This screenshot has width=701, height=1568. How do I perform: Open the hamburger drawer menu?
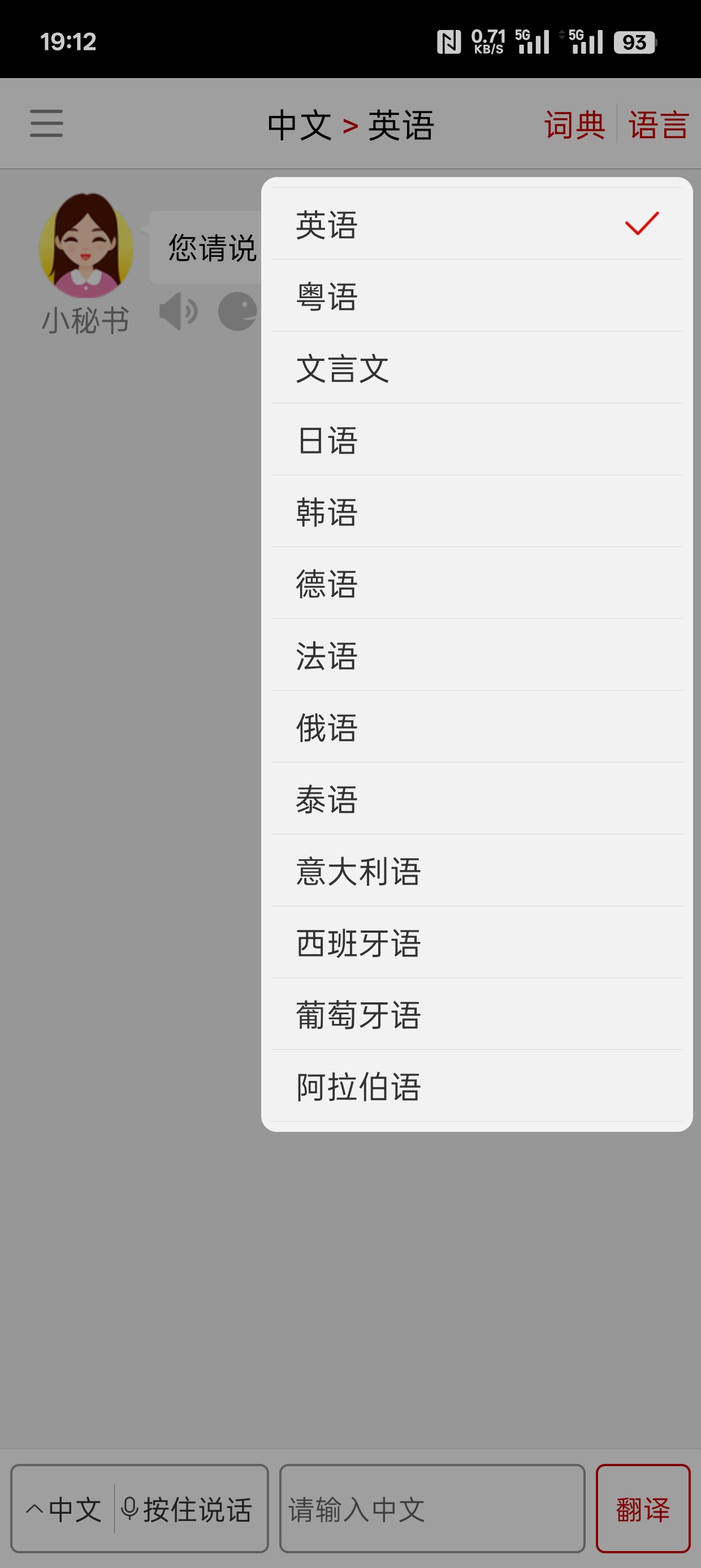(x=46, y=123)
